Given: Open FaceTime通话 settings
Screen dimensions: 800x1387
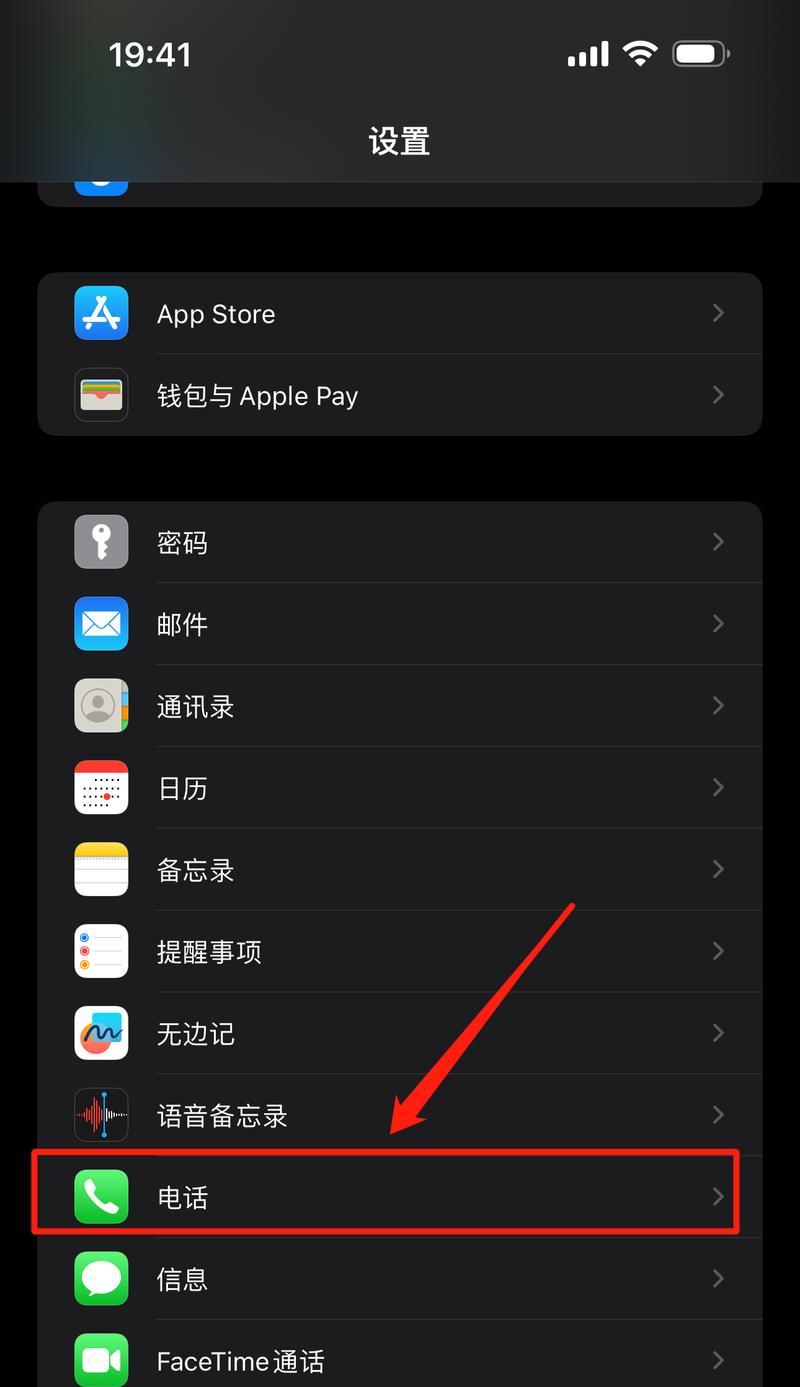Looking at the screenshot, I should click(400, 1360).
